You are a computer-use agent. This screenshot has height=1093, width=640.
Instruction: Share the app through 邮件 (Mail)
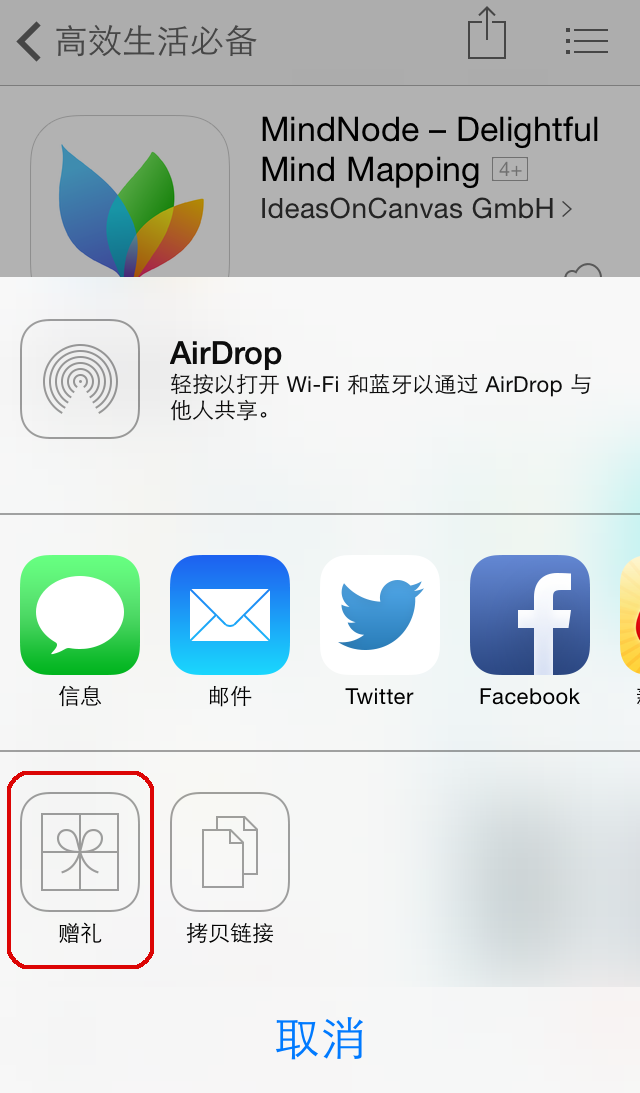point(230,615)
